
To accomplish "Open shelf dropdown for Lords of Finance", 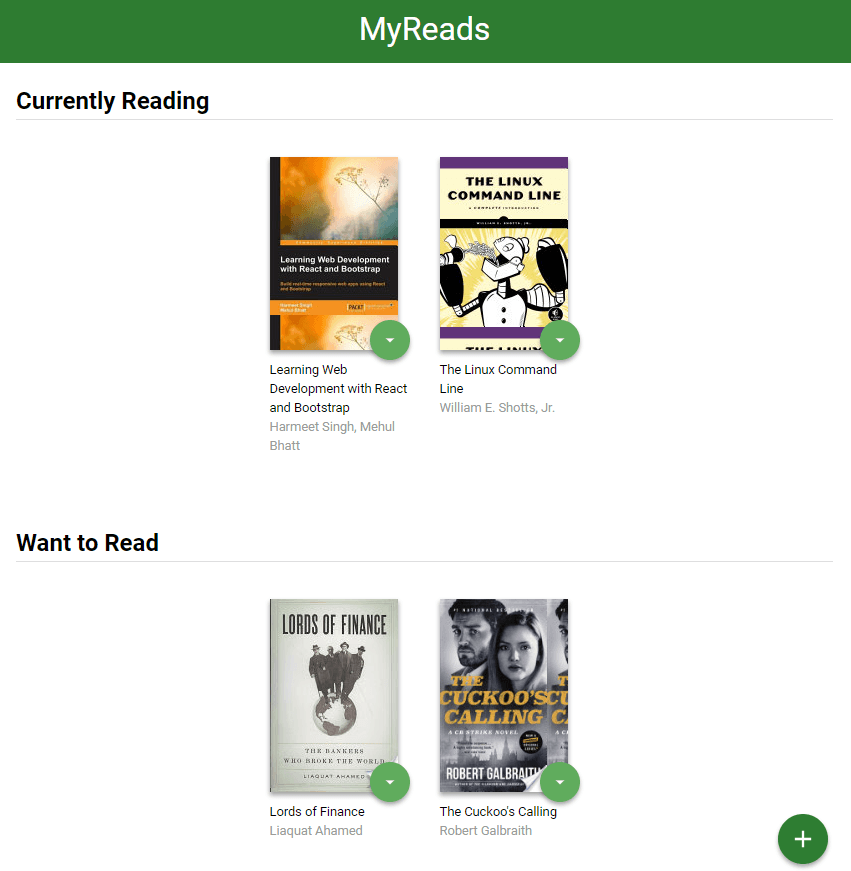I will (390, 782).
